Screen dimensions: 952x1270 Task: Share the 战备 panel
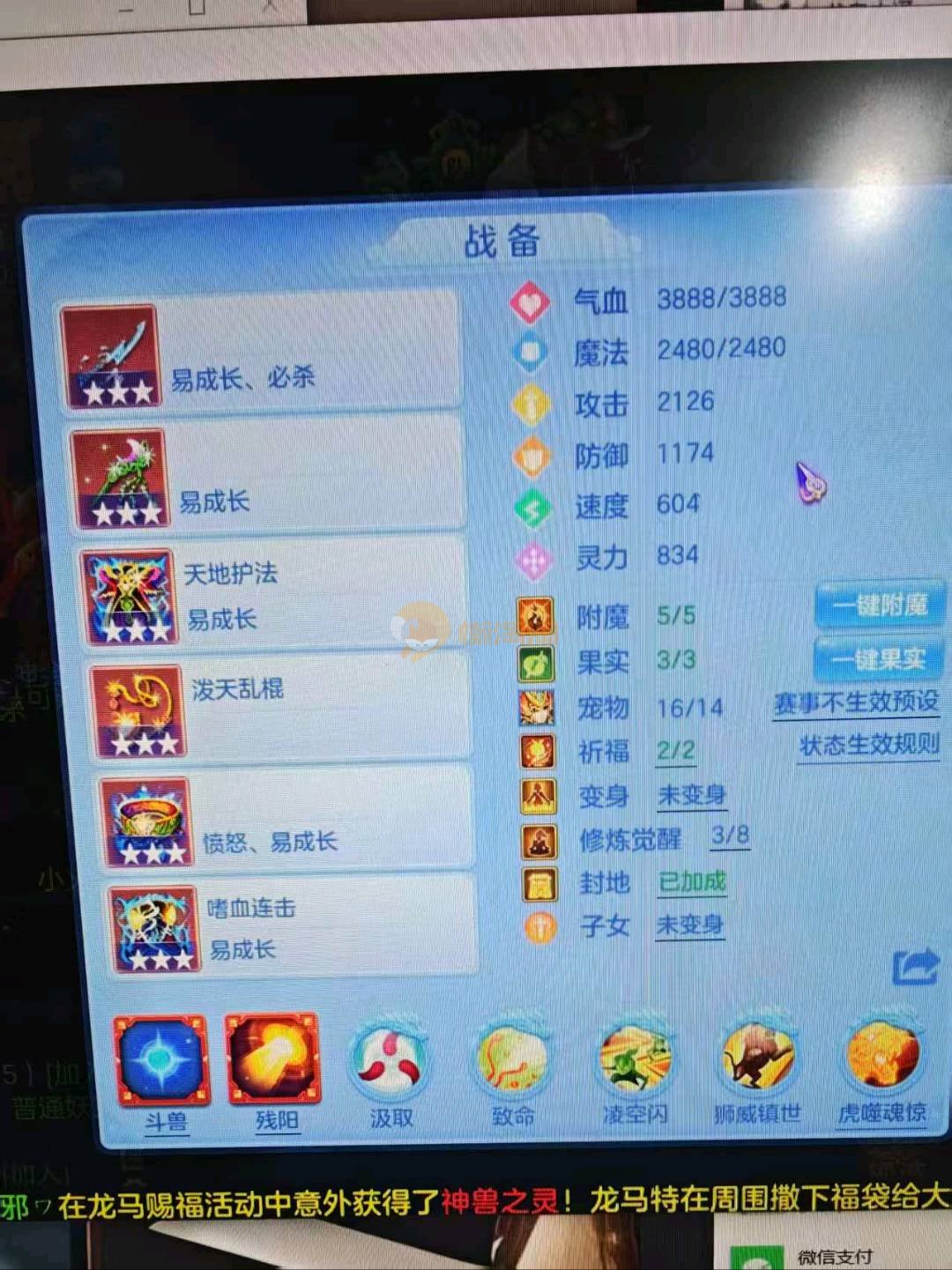tap(915, 967)
